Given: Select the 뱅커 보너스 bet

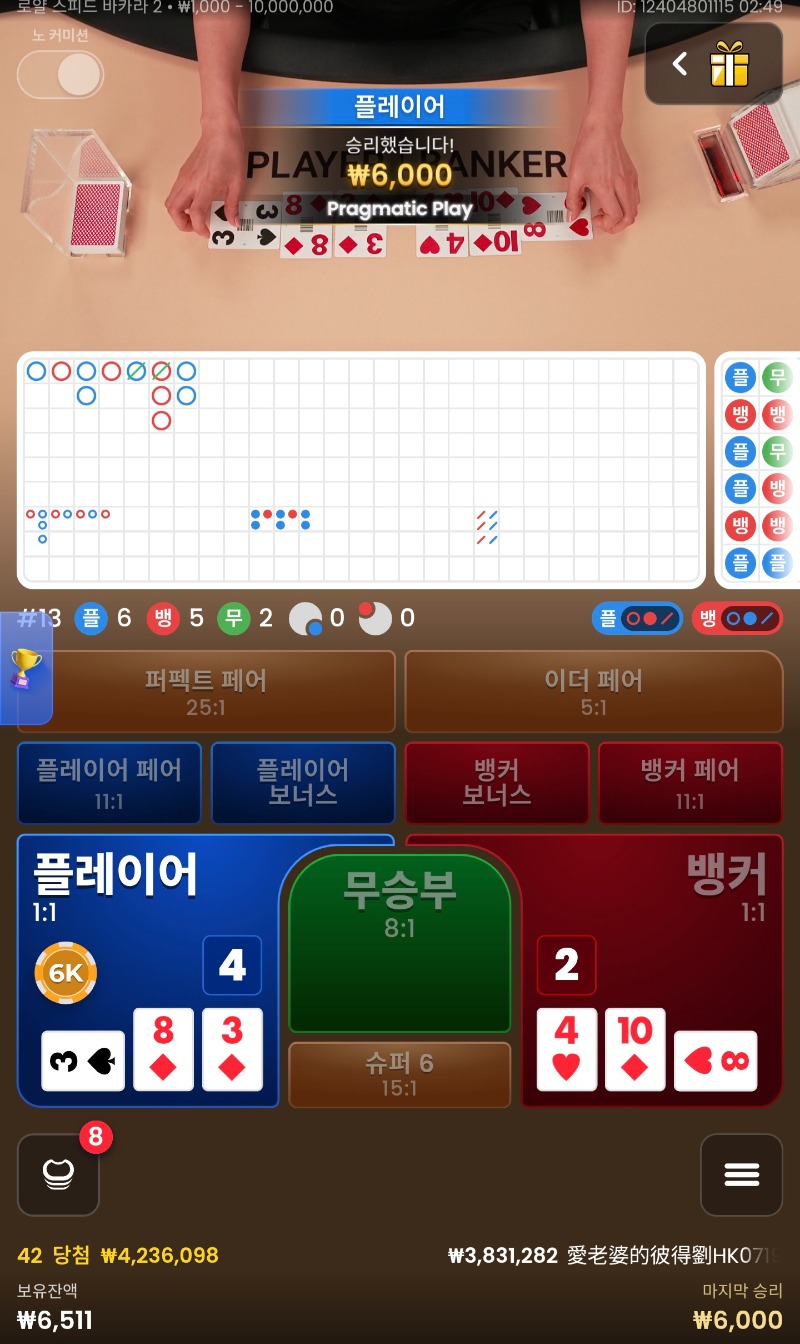Looking at the screenshot, I should 496,783.
